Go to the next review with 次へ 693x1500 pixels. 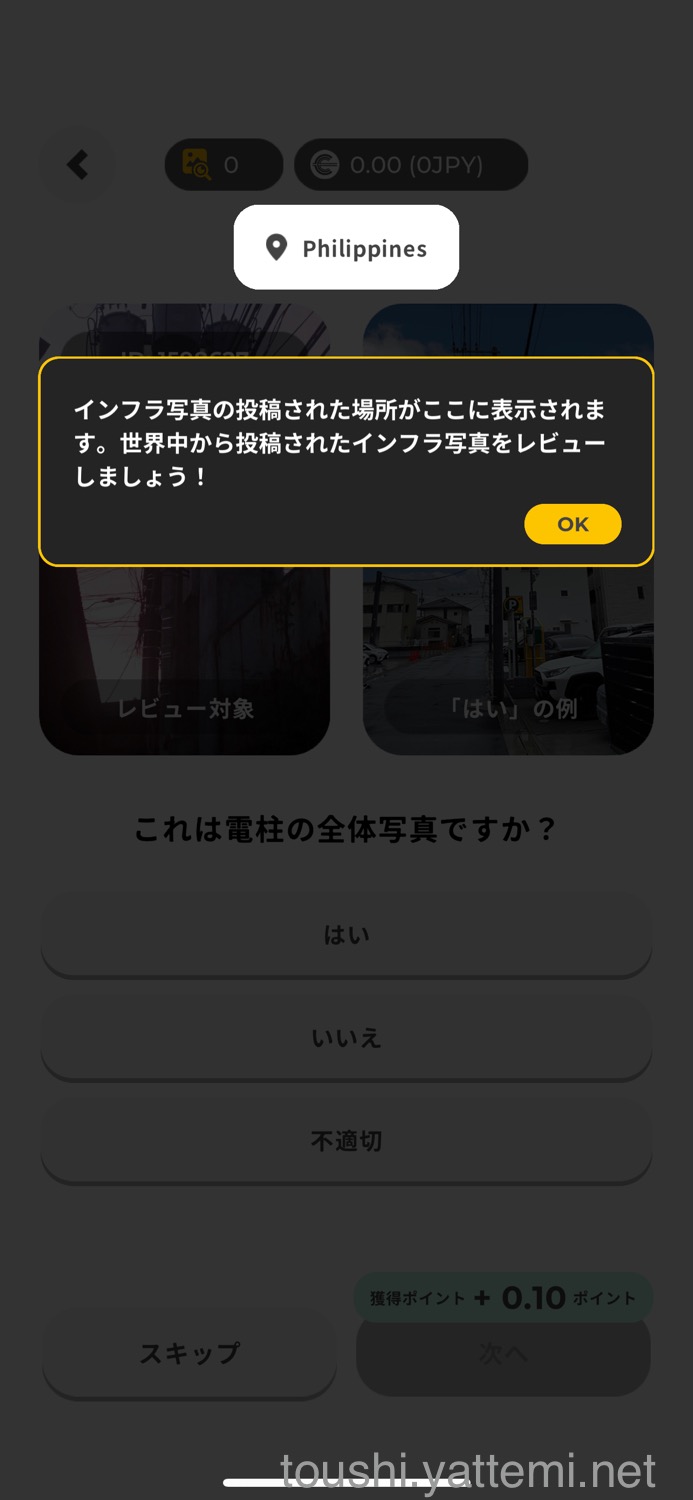click(503, 1354)
